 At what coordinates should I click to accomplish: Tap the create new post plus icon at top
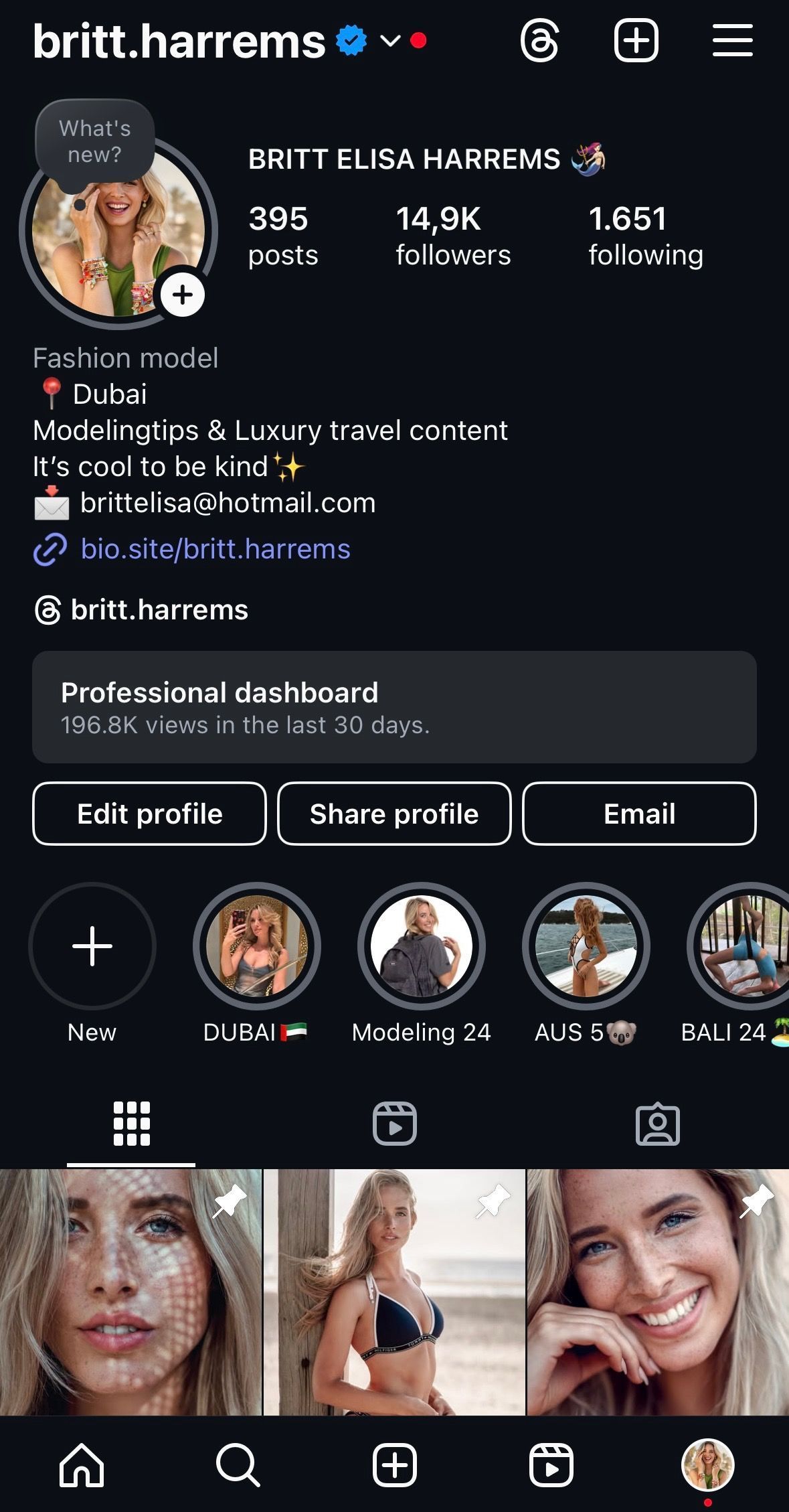pos(636,41)
